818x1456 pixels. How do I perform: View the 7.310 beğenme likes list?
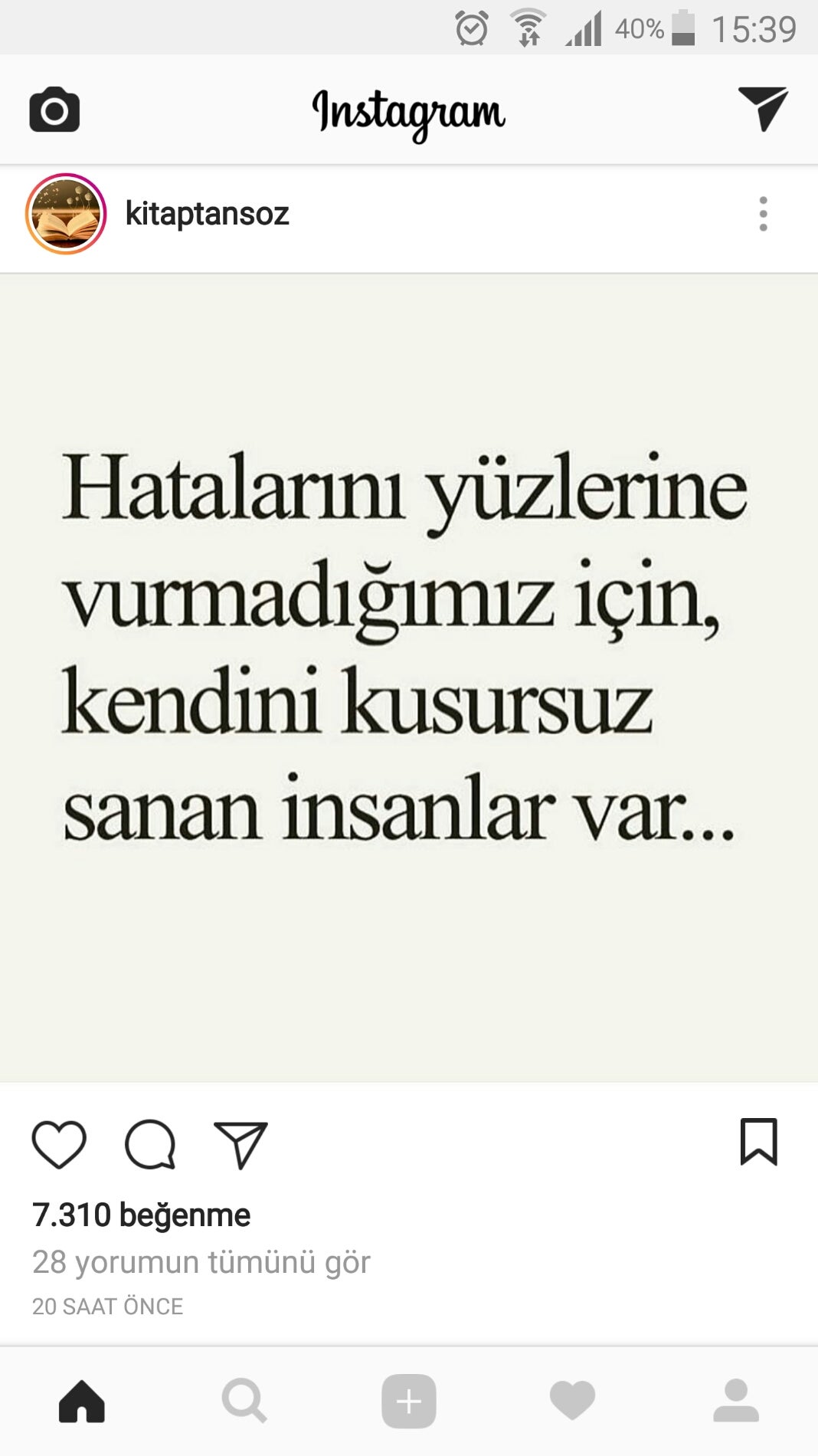[142, 1215]
